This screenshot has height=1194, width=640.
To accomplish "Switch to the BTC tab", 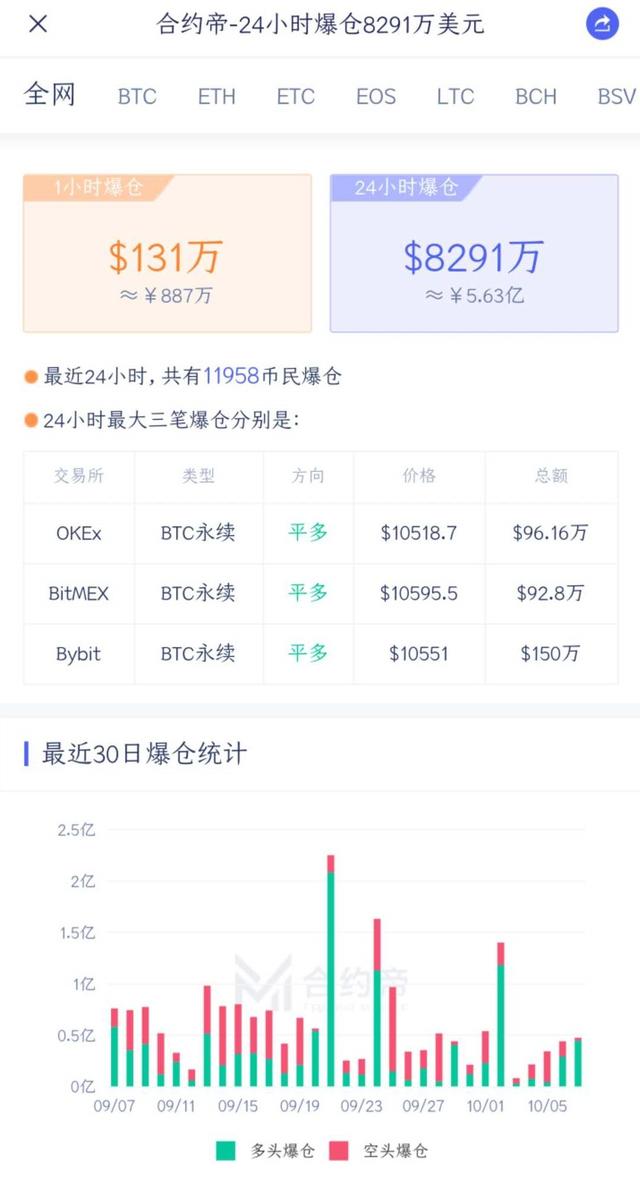I will [x=137, y=97].
